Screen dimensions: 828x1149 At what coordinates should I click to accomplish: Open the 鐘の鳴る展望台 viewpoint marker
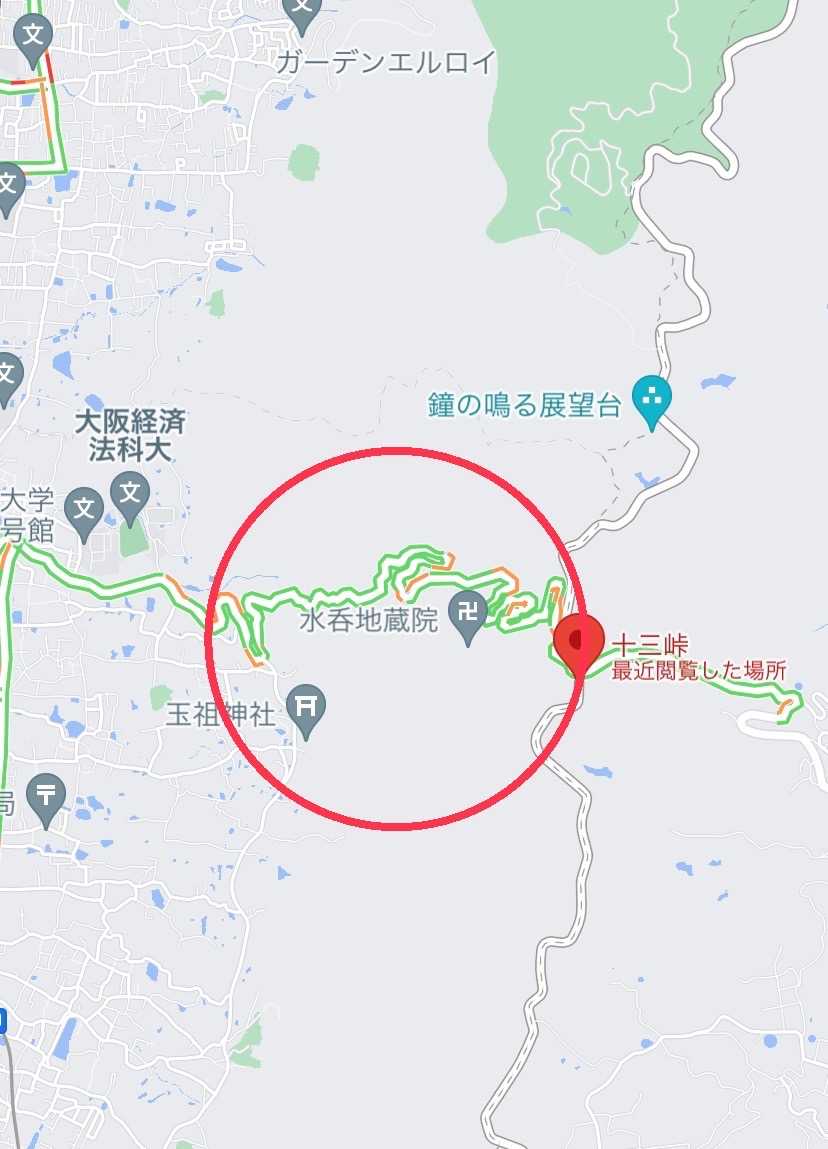tap(653, 398)
